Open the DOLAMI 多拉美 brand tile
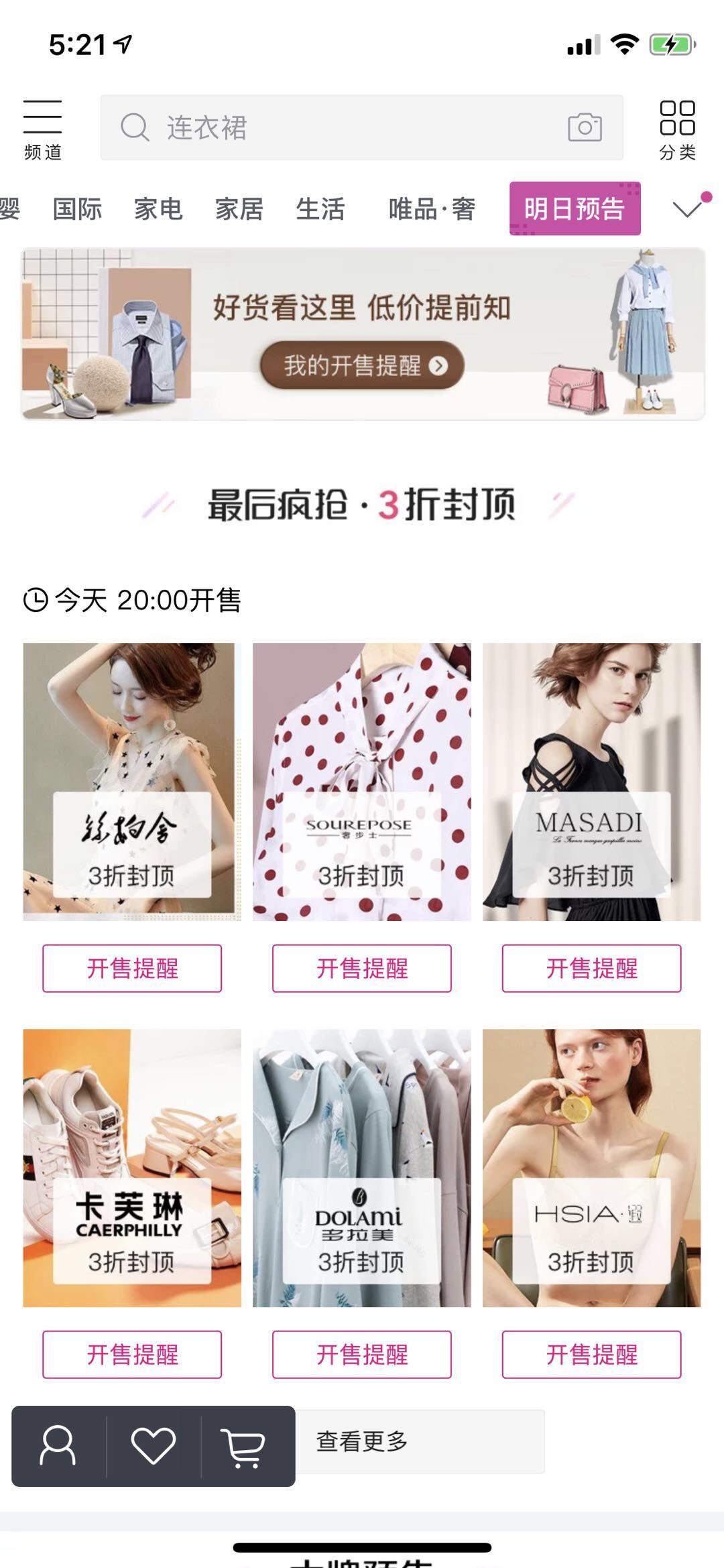This screenshot has height=1568, width=724. (362, 1167)
